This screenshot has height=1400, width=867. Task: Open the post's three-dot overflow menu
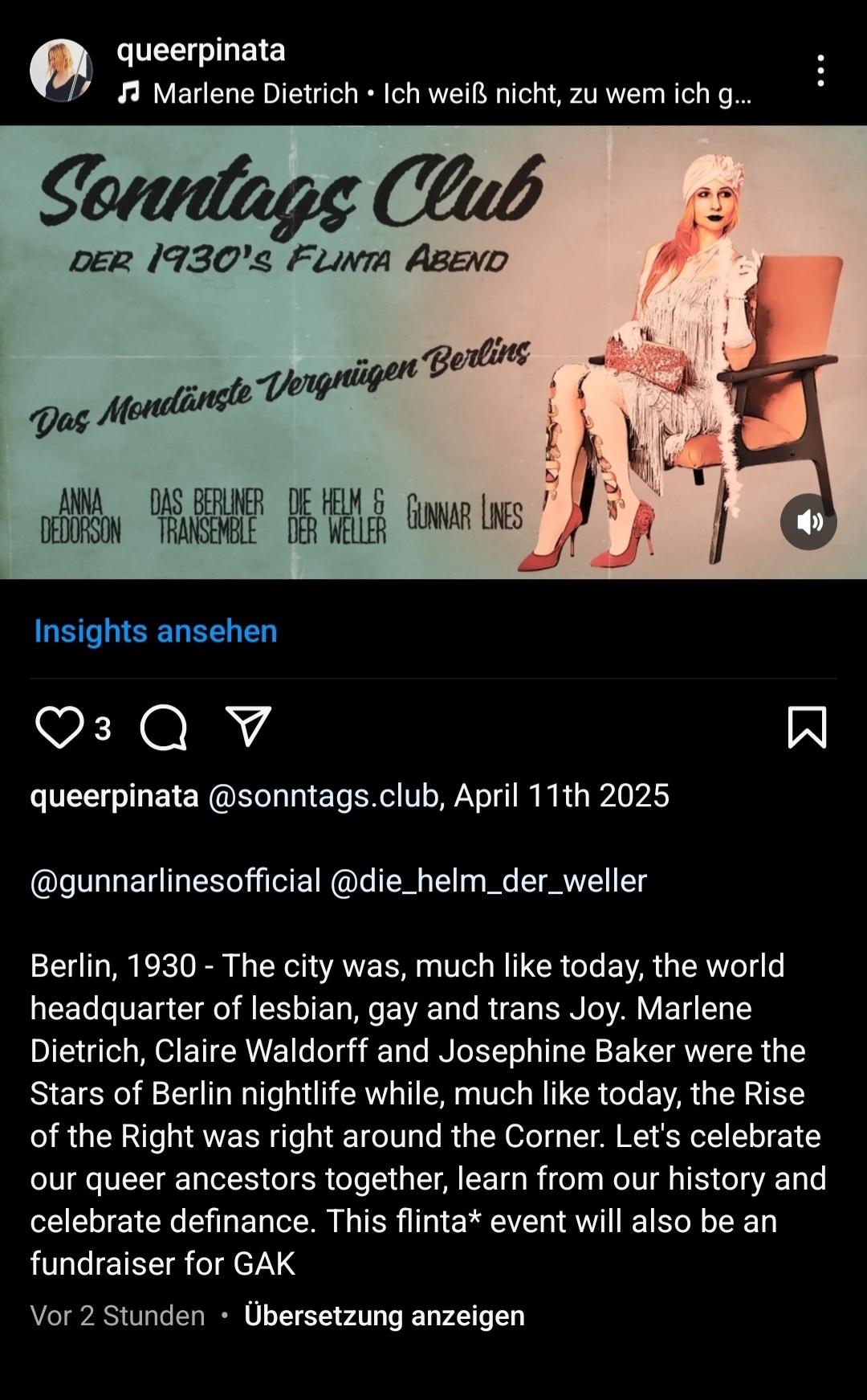coord(820,71)
